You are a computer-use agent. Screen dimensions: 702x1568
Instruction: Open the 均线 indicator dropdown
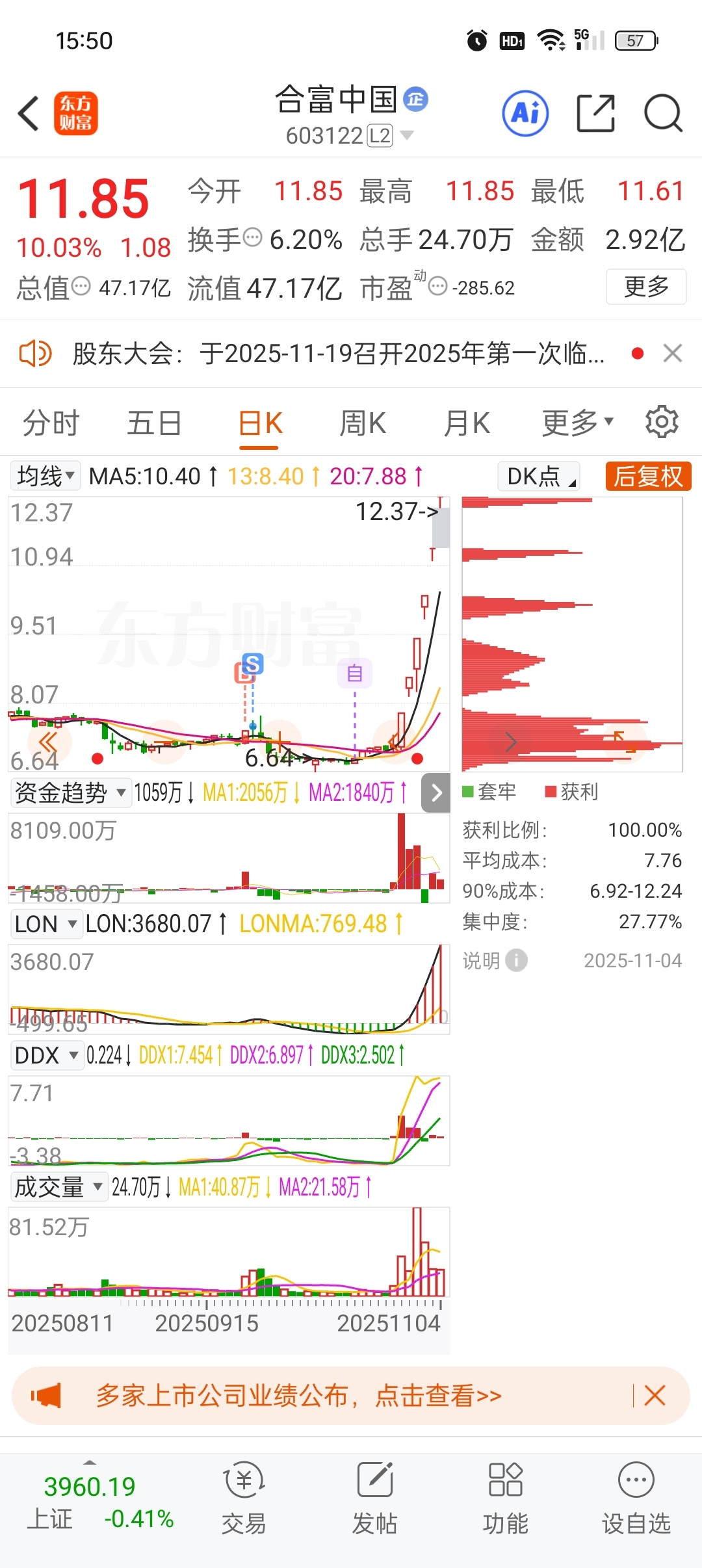pyautogui.click(x=45, y=476)
